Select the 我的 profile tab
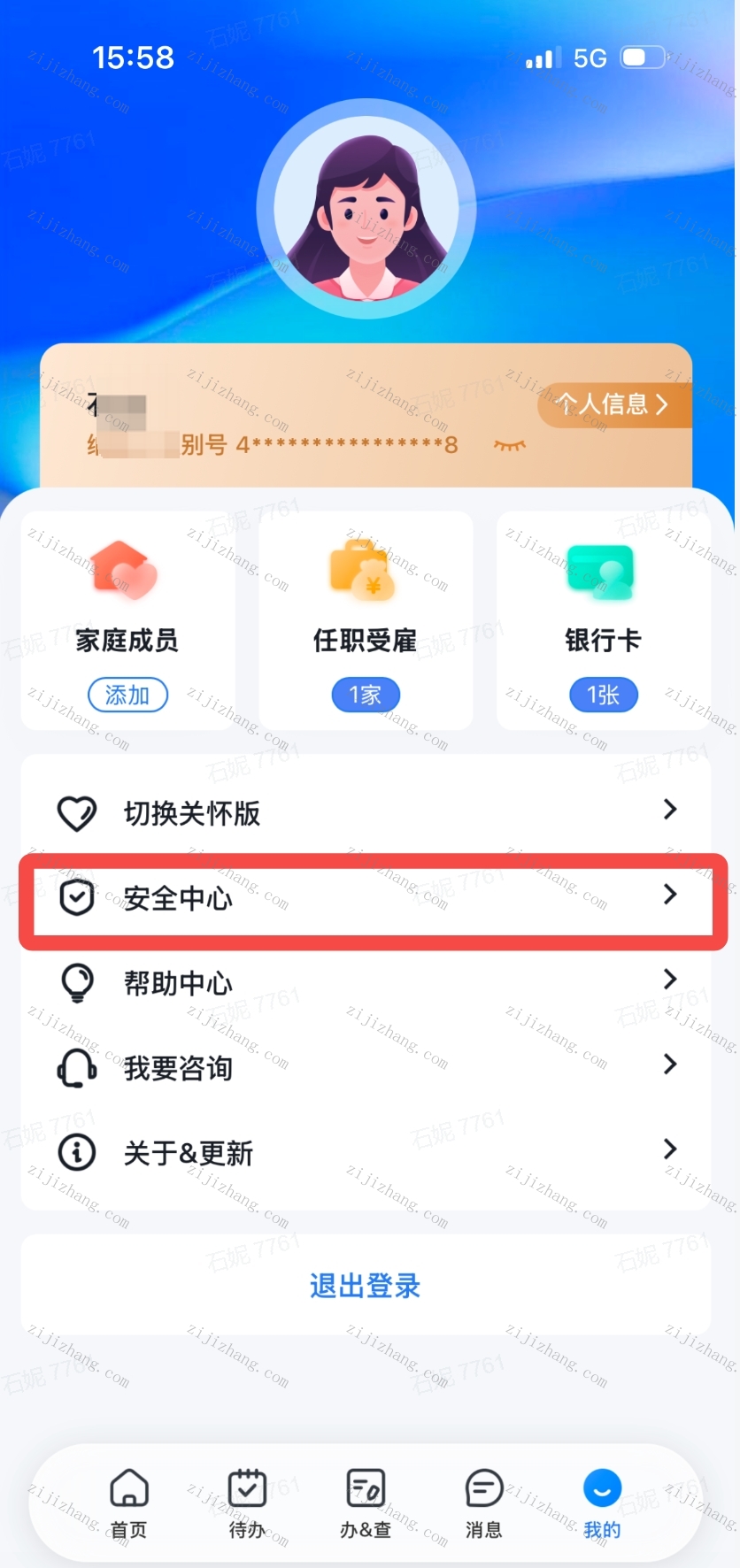Image resolution: width=740 pixels, height=1568 pixels. pos(602,1503)
